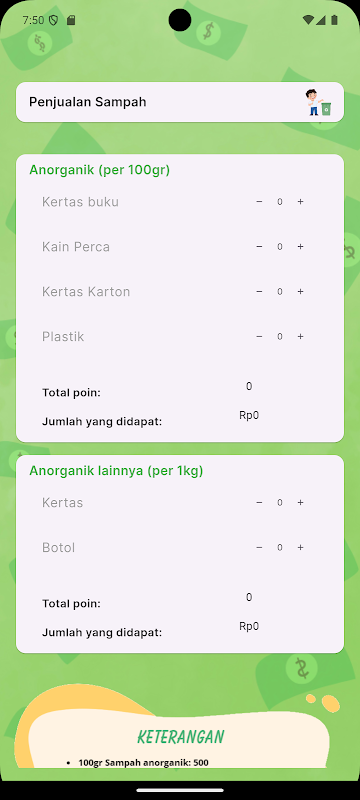Screen dimensions: 360x800
Task: Increase the Kertas Karton amount
Action: (x=300, y=291)
